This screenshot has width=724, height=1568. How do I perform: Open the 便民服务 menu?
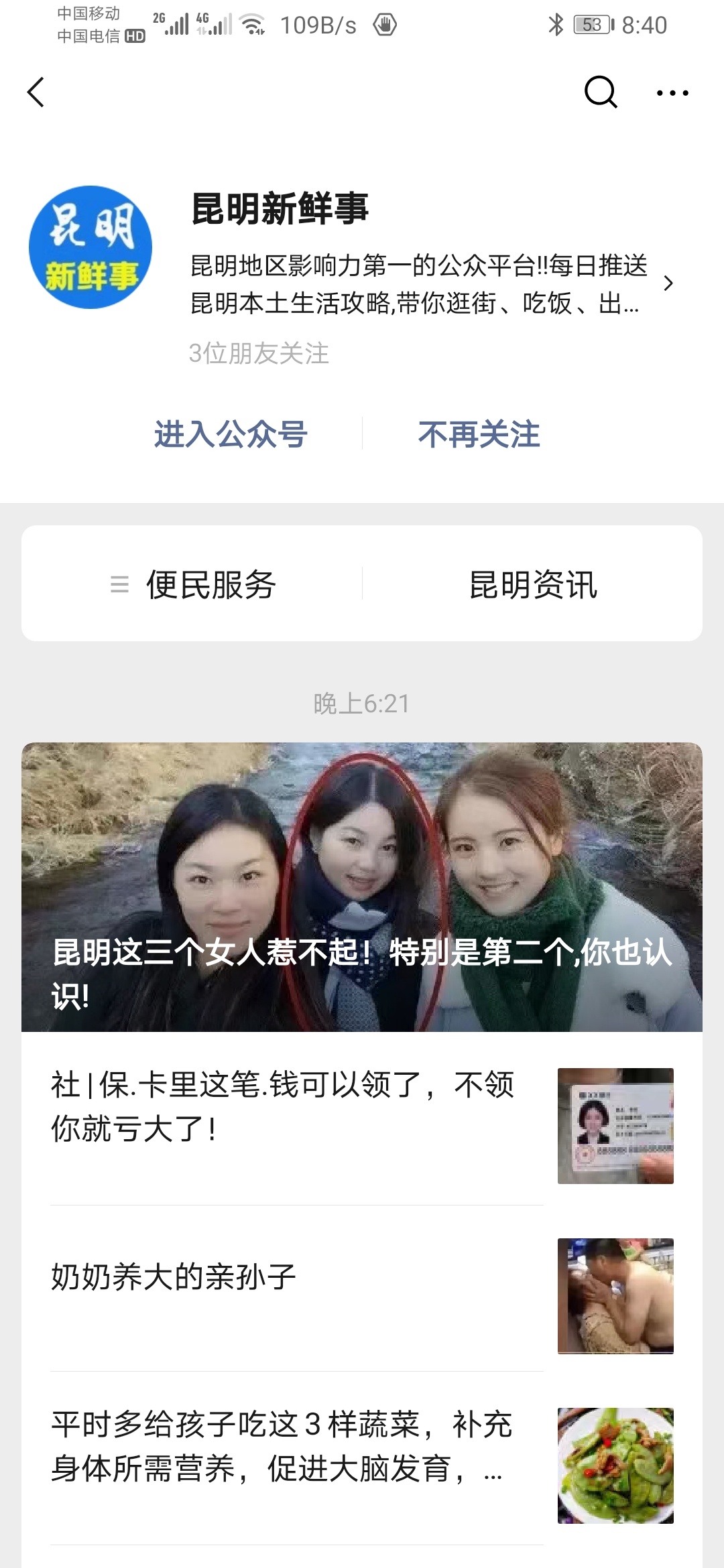pyautogui.click(x=193, y=584)
